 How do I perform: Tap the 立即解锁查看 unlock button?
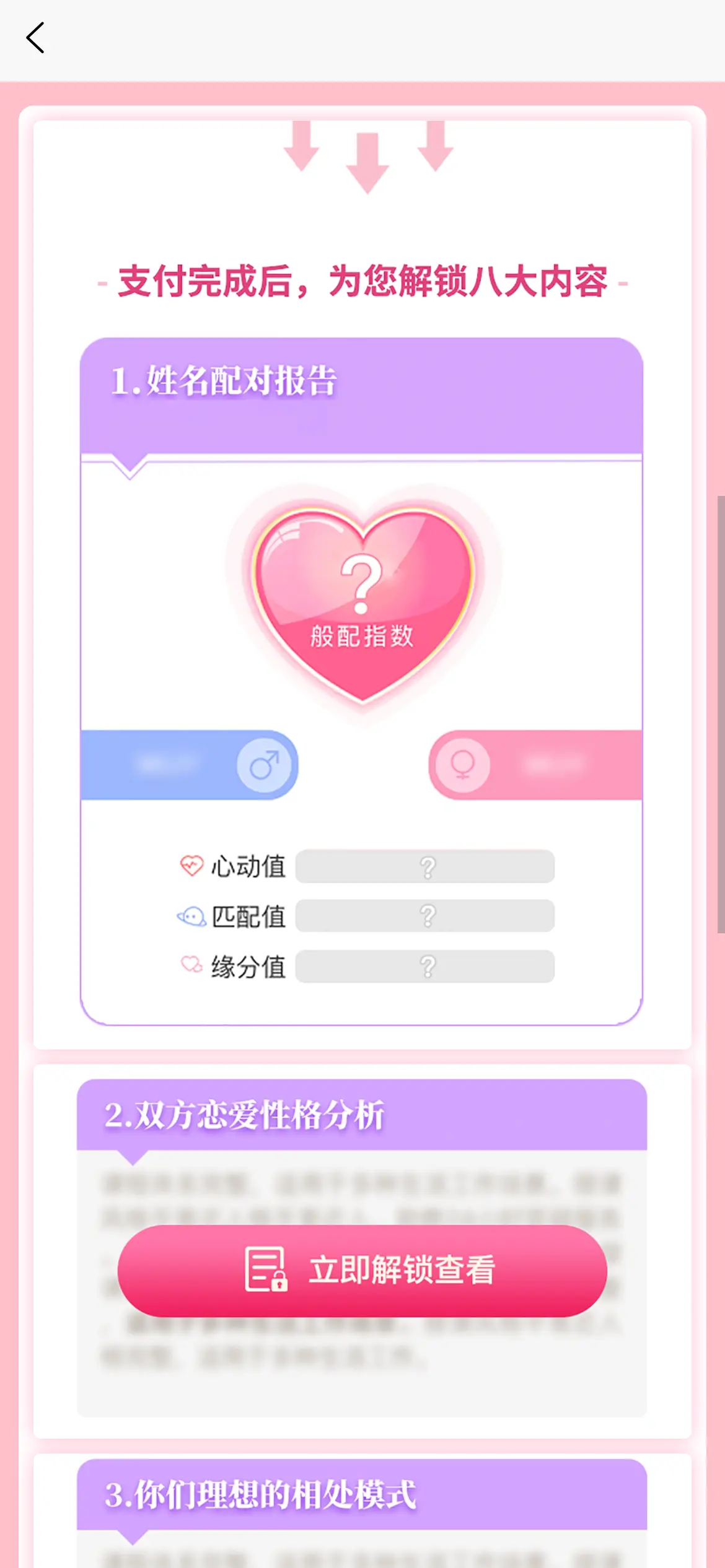pyautogui.click(x=362, y=1270)
